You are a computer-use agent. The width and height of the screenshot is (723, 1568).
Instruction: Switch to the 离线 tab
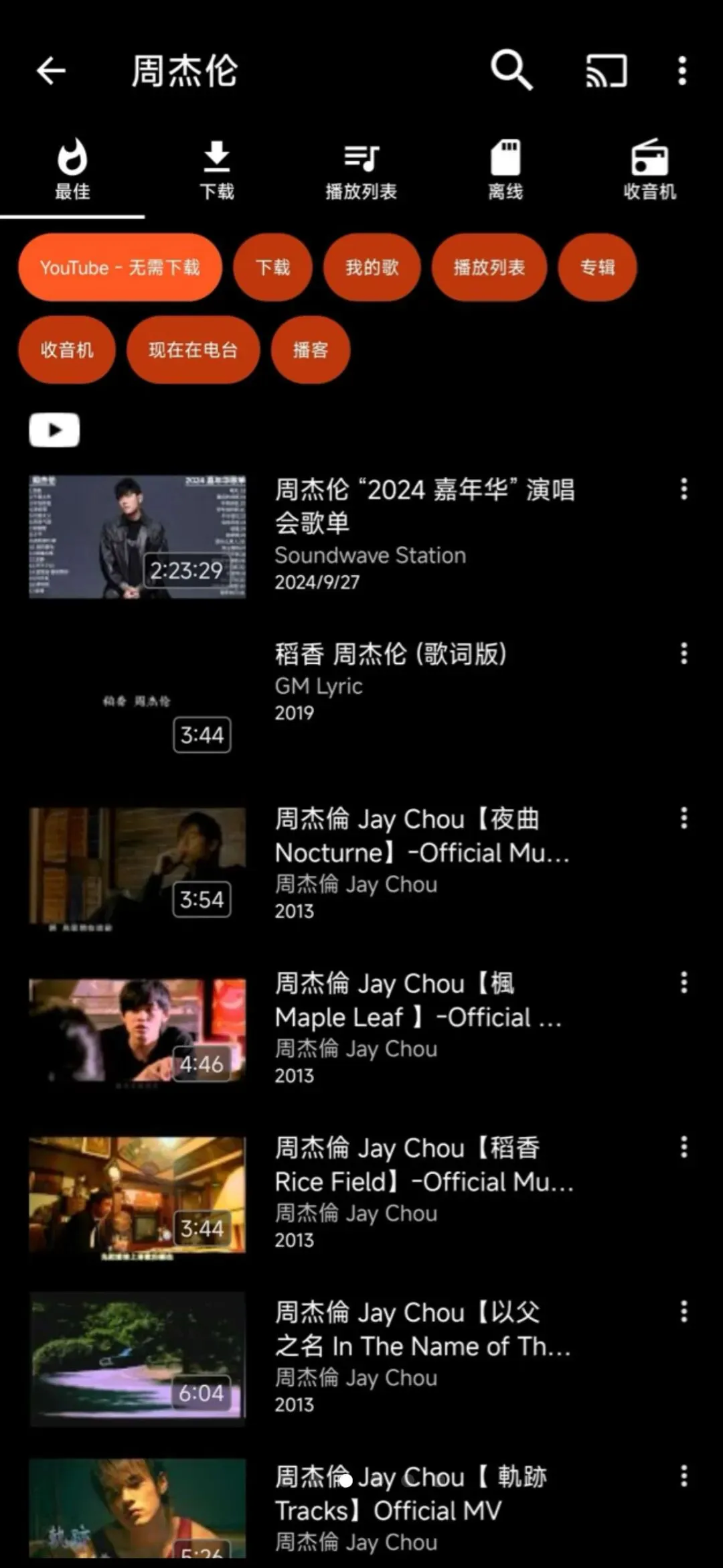click(x=505, y=171)
